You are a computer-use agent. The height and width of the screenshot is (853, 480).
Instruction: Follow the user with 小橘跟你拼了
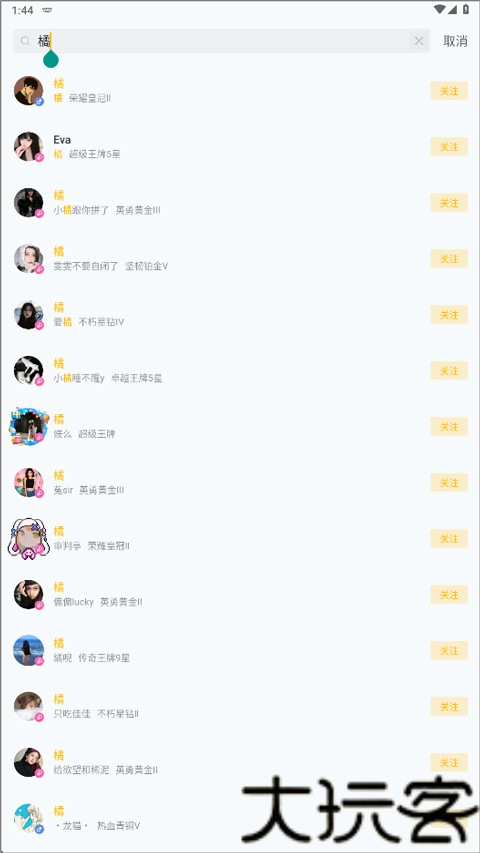pyautogui.click(x=449, y=203)
